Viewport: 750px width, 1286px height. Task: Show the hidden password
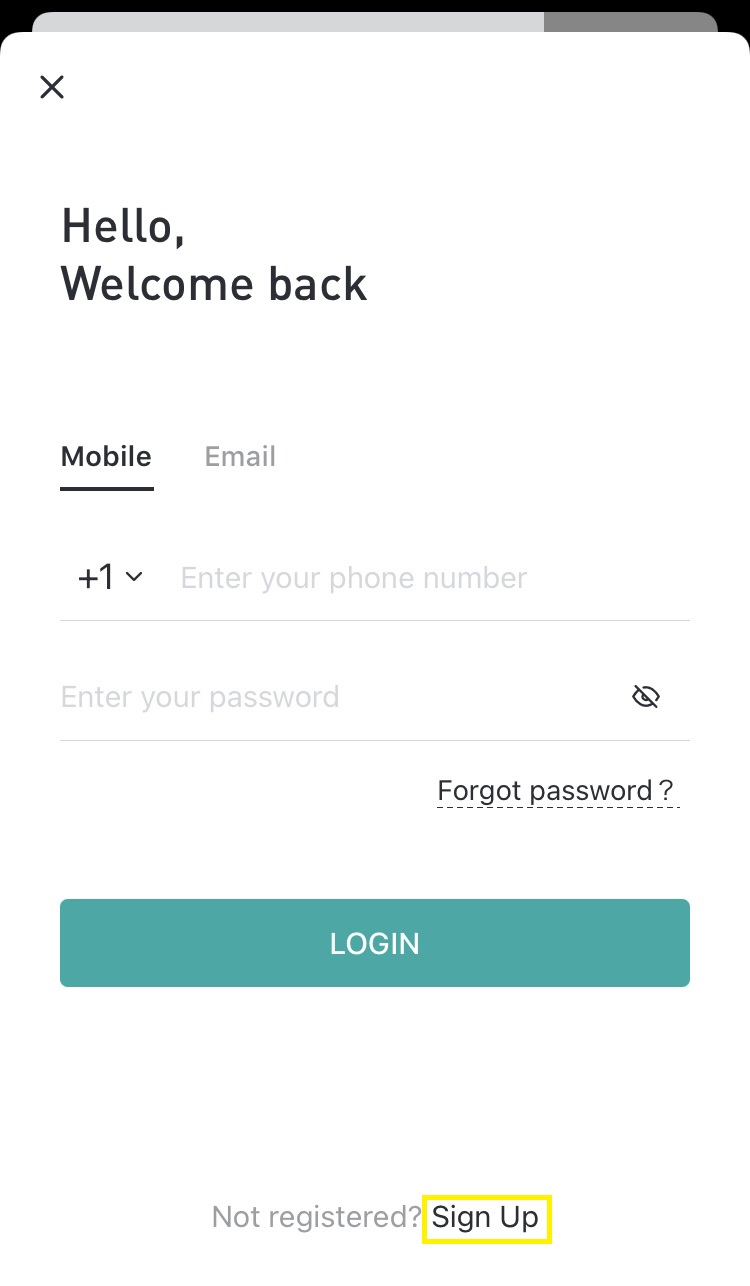point(646,697)
